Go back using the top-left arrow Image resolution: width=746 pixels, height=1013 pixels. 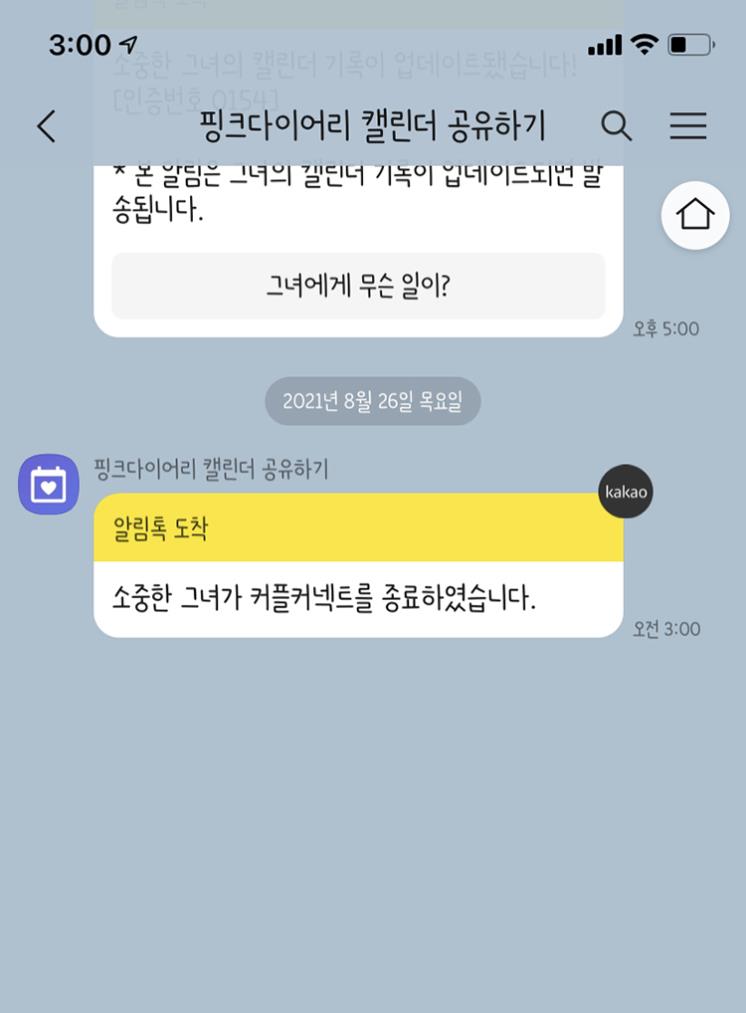pyautogui.click(x=46, y=126)
